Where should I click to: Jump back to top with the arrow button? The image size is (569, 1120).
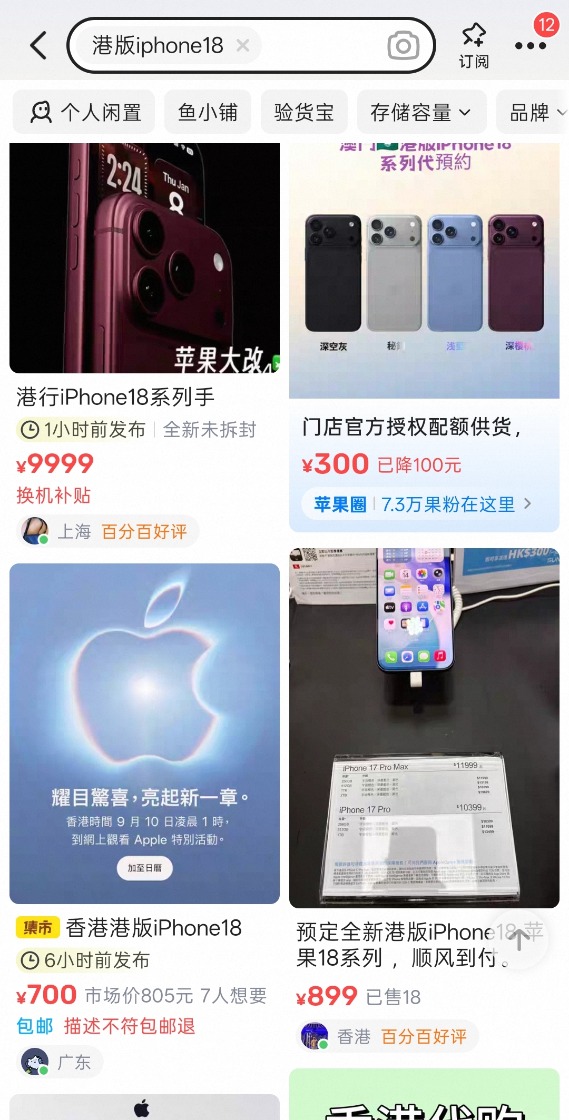tap(519, 940)
